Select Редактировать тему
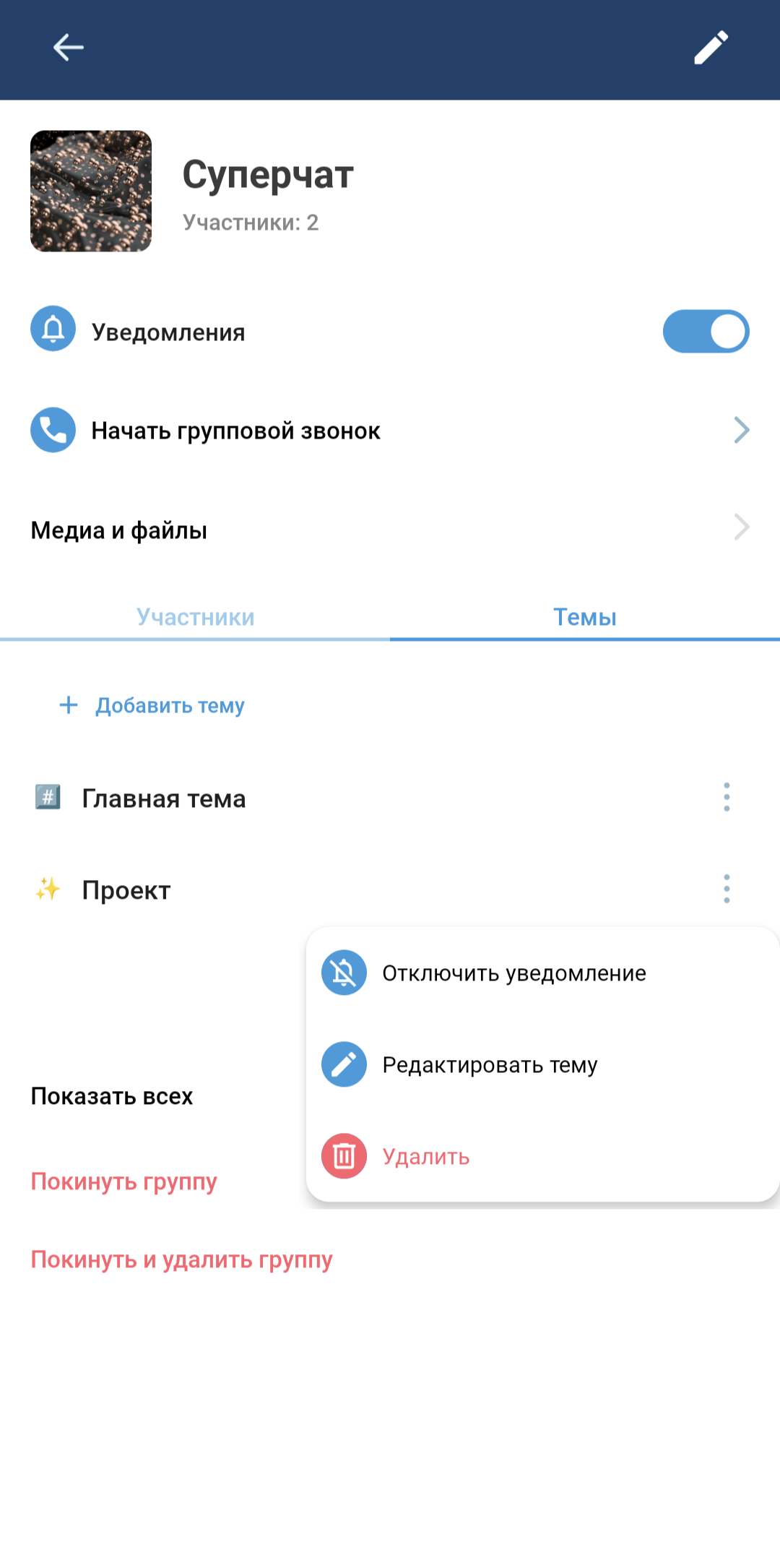Image resolution: width=780 pixels, height=1568 pixels. coord(490,1065)
